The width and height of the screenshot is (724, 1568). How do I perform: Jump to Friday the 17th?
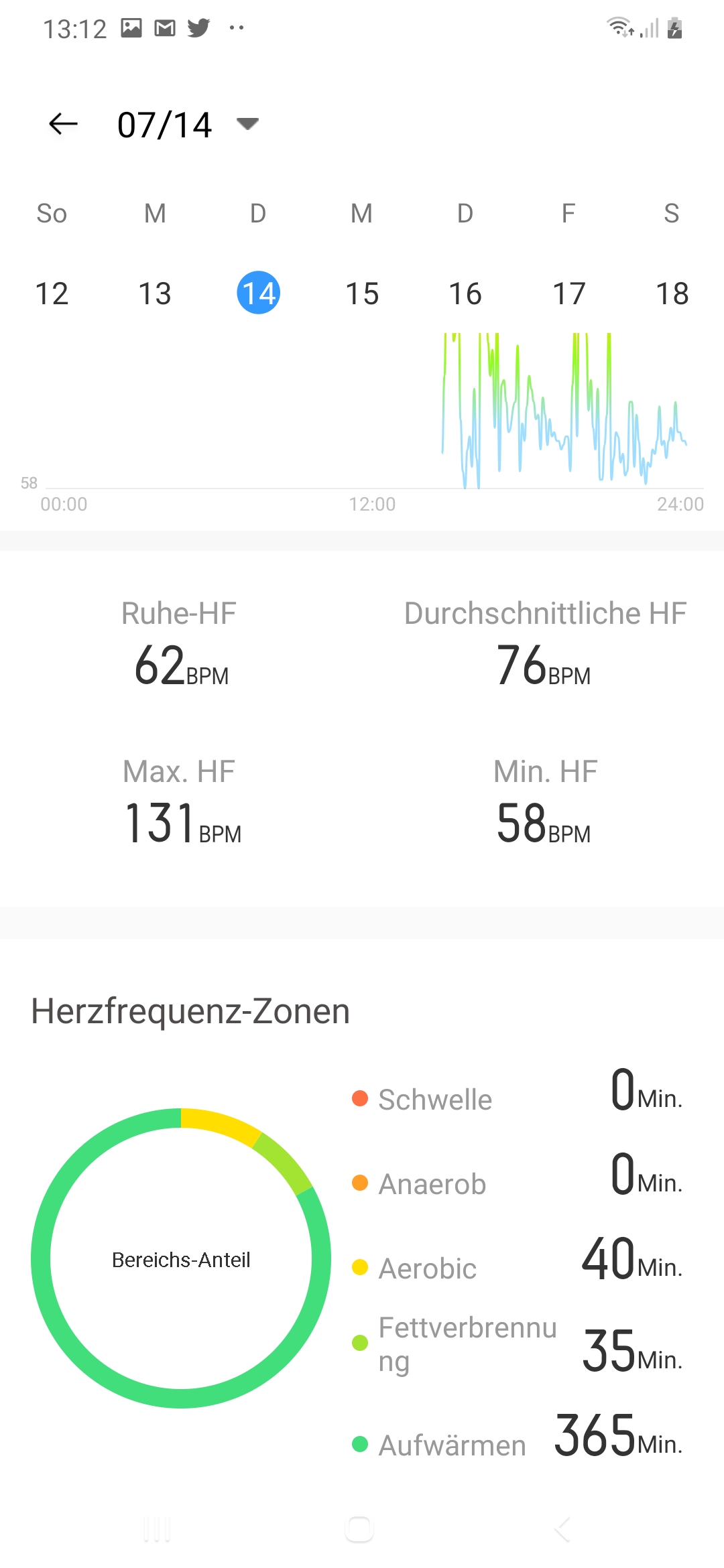point(568,293)
